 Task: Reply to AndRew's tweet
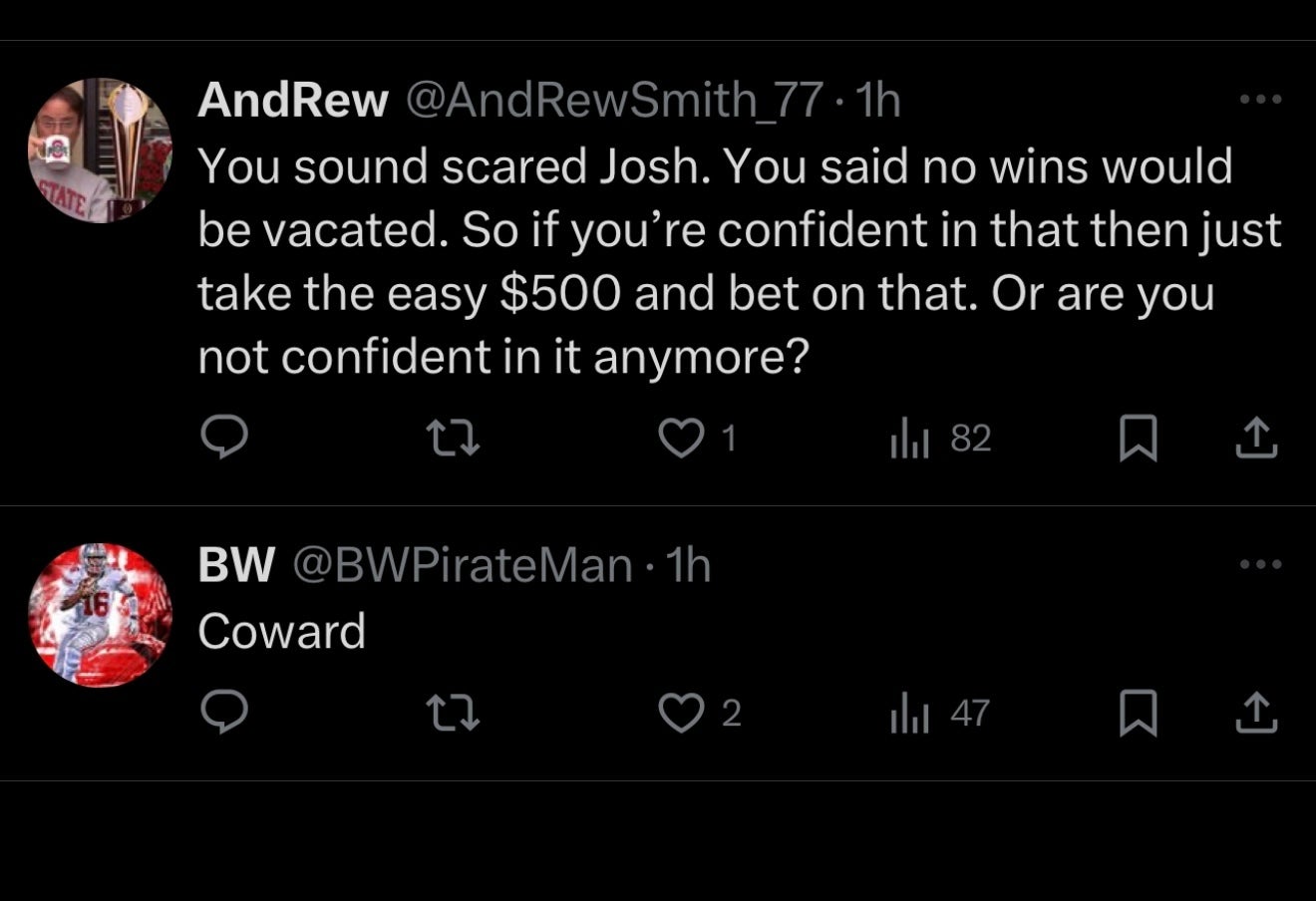point(224,438)
